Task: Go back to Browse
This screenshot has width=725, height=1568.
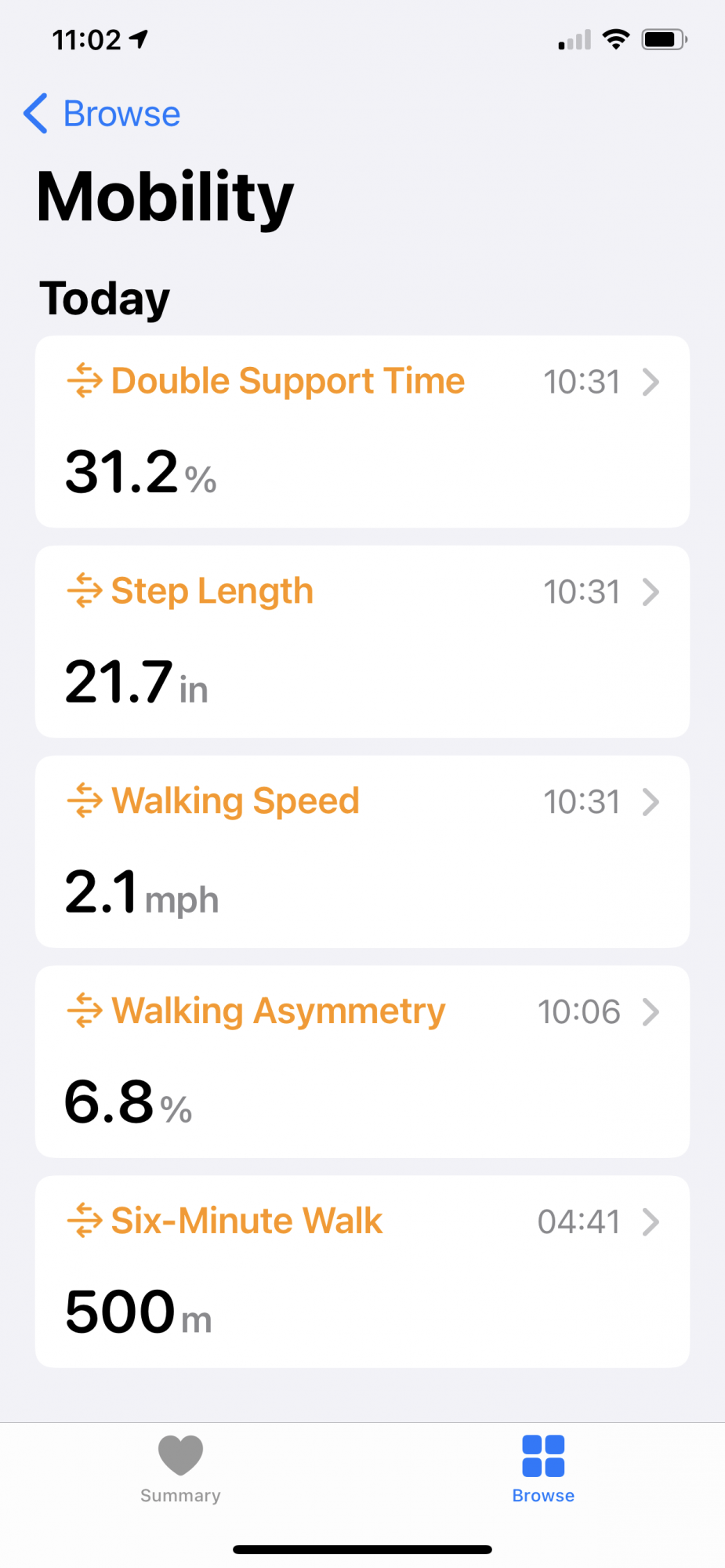Action: 102,114
